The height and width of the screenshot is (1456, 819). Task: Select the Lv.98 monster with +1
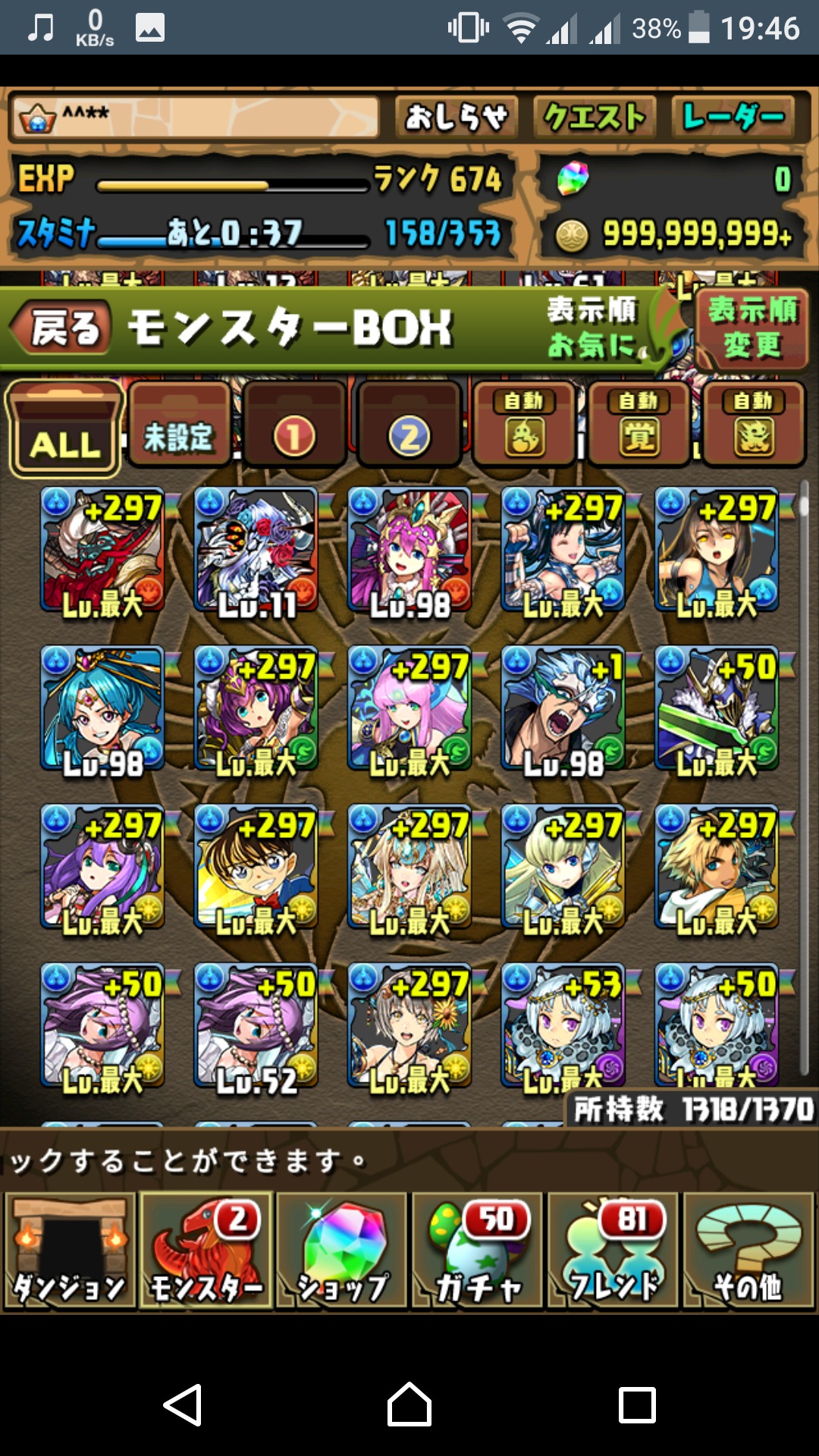point(563,709)
